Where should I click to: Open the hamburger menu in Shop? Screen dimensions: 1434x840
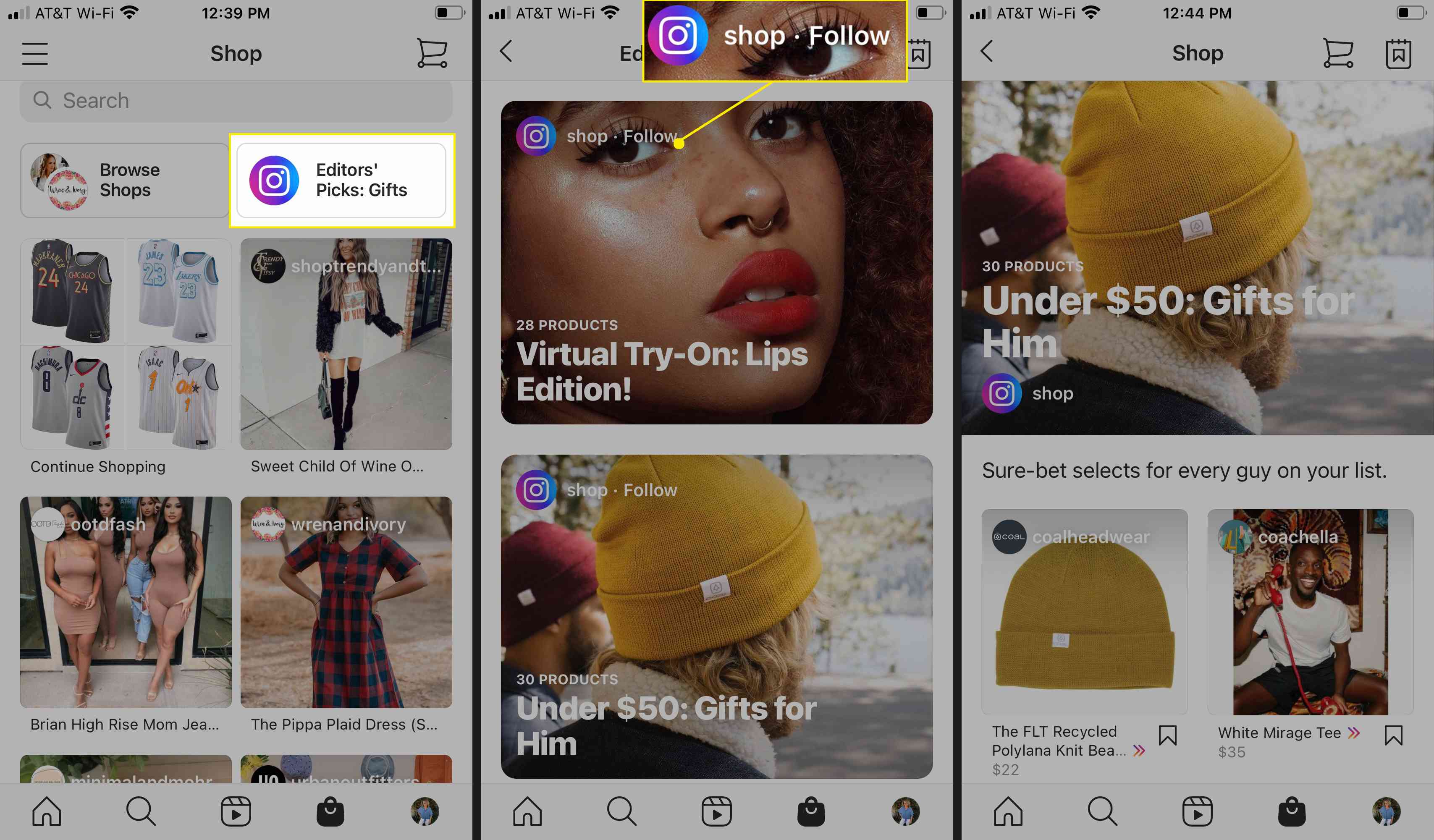click(35, 53)
